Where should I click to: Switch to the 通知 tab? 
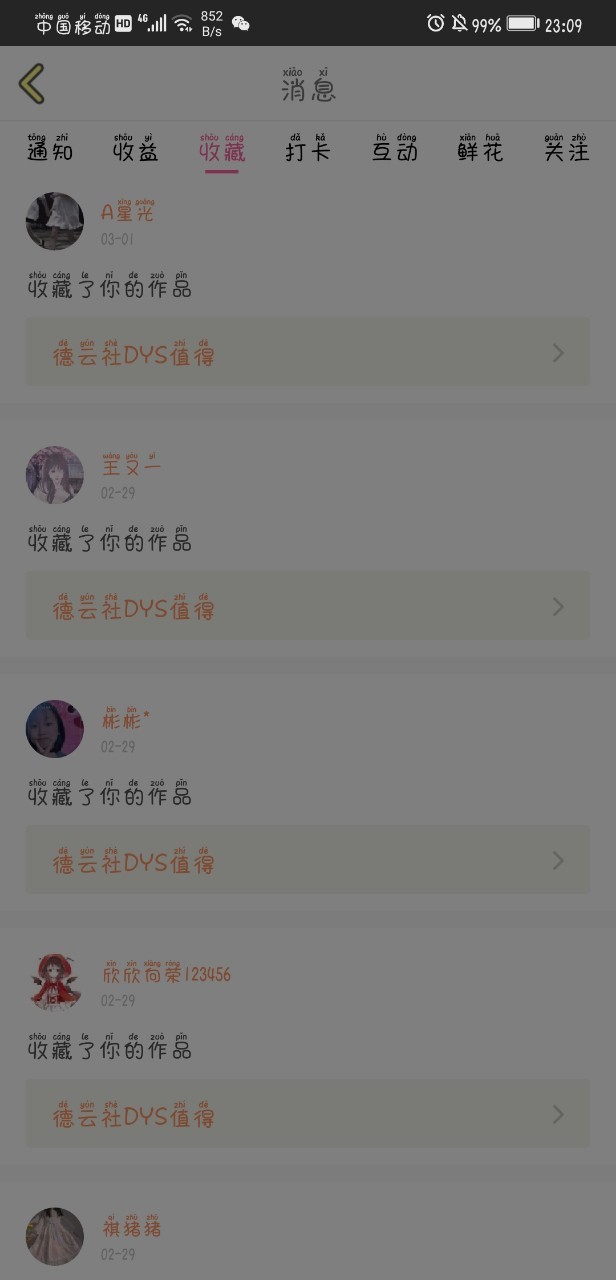coord(50,148)
